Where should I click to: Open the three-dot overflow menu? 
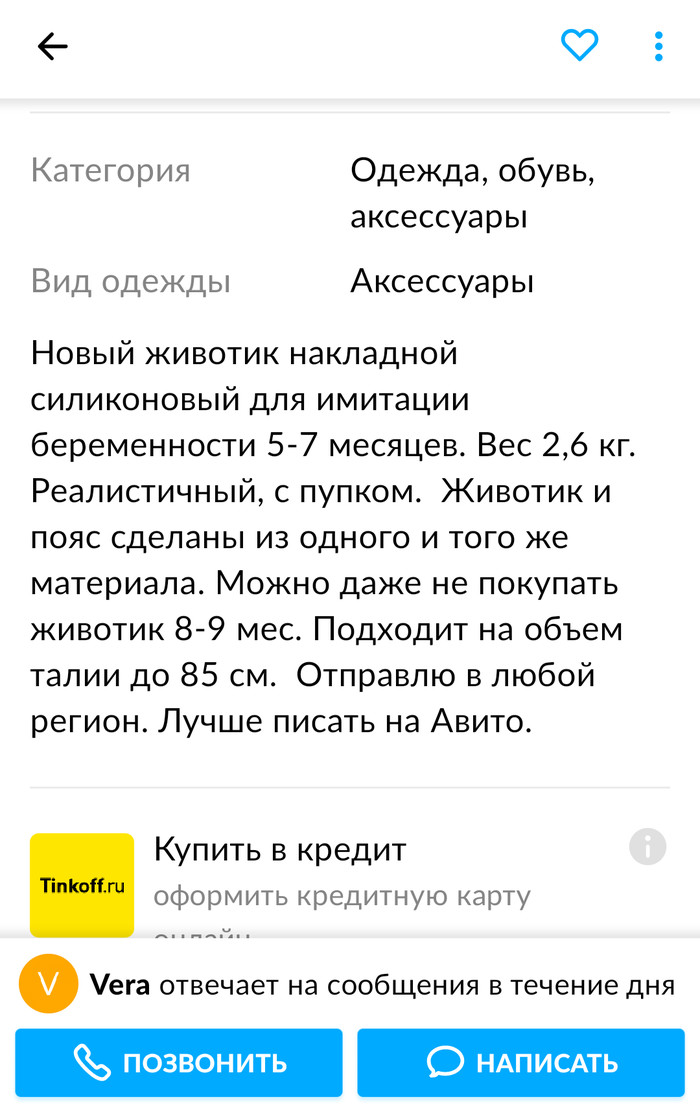coord(658,46)
